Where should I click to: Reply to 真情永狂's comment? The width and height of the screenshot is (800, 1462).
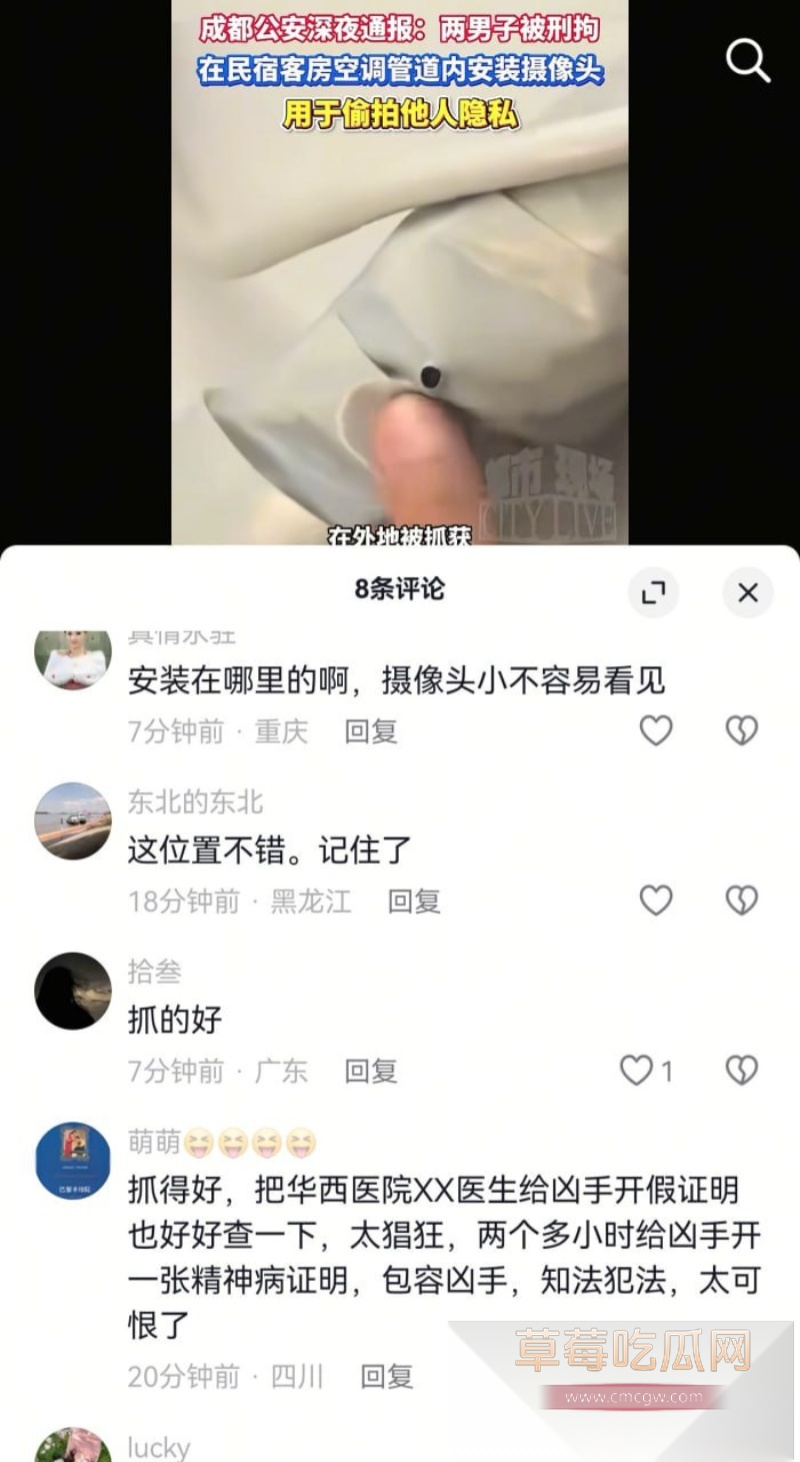coord(369,731)
